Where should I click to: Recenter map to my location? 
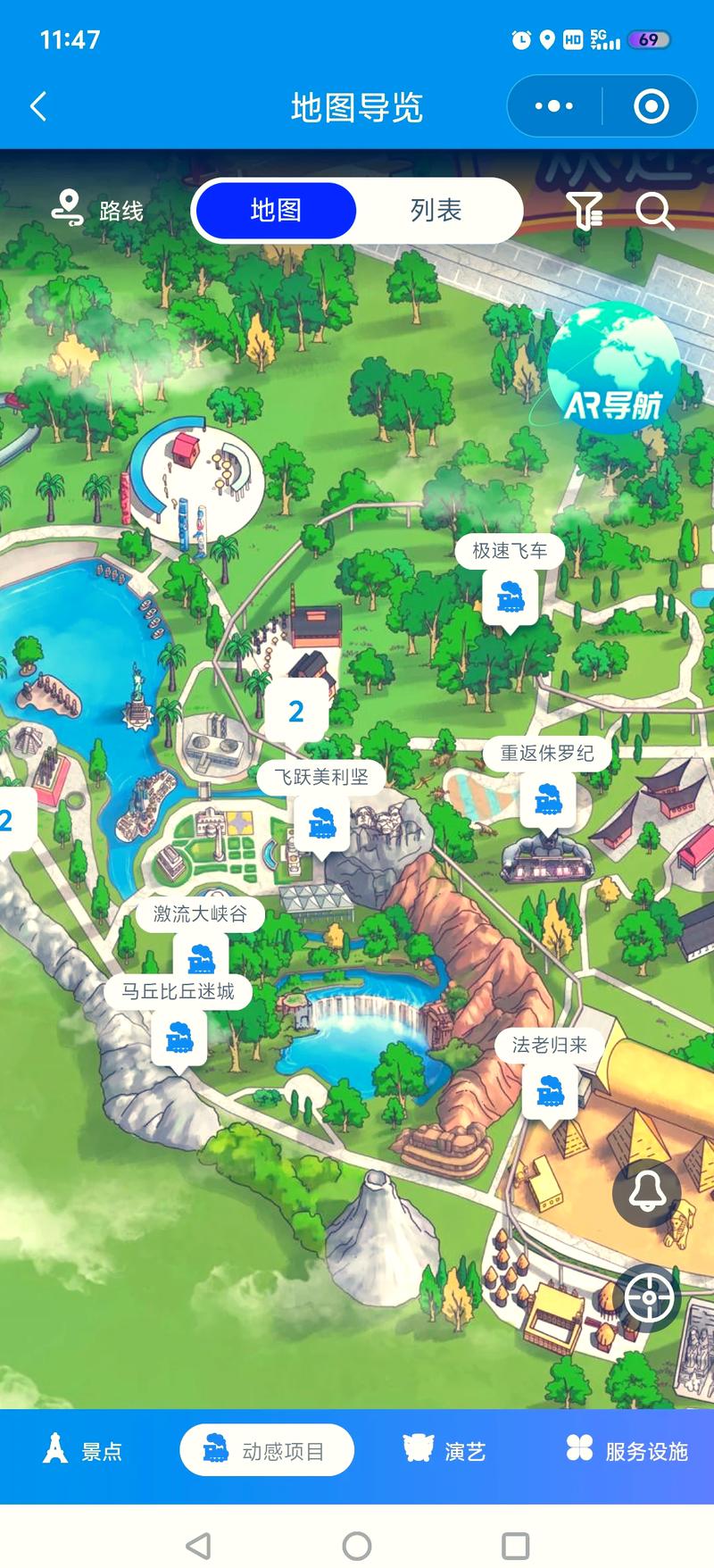[649, 1297]
